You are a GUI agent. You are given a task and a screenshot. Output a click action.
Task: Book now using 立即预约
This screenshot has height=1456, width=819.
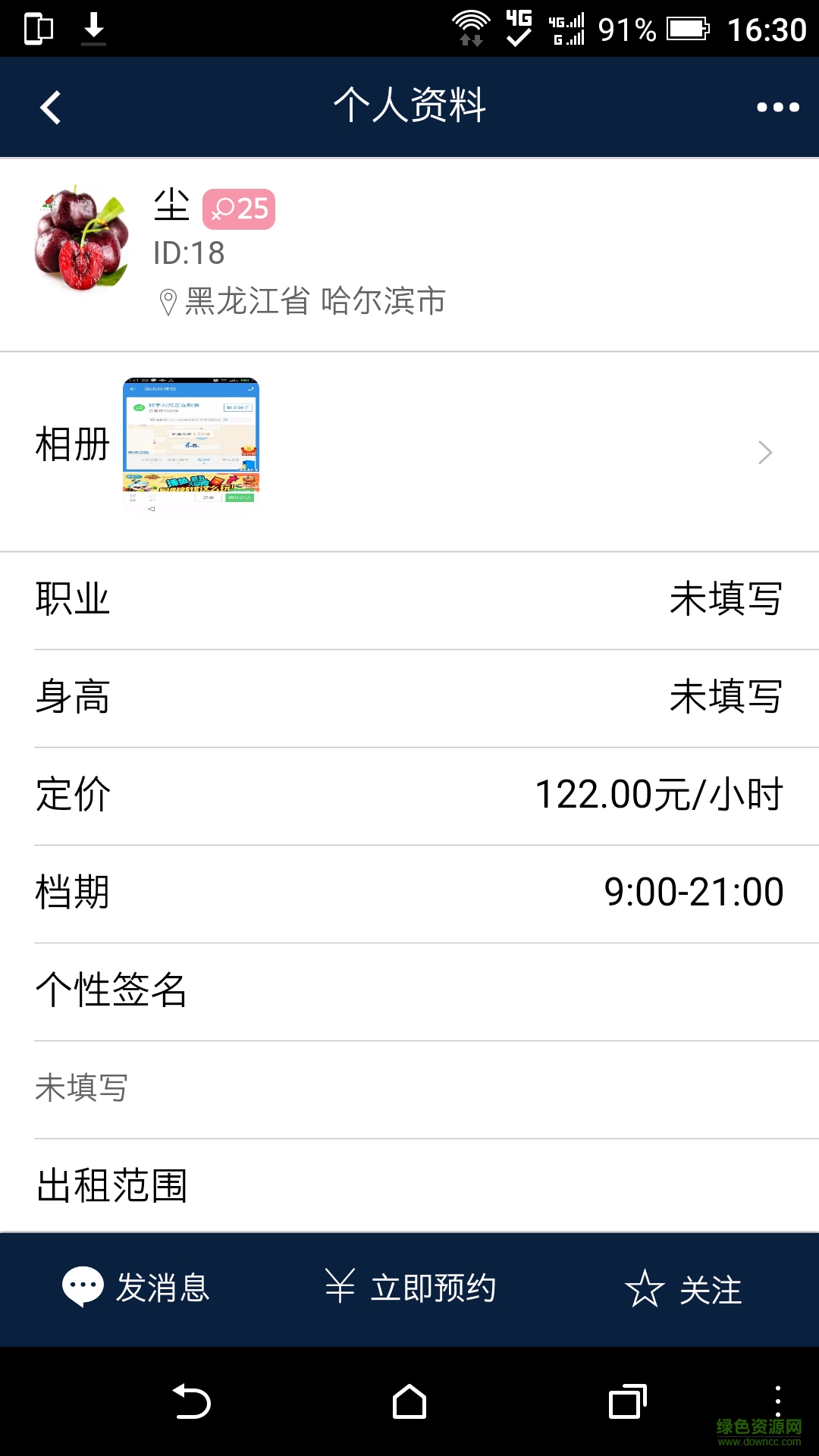coord(410,1288)
